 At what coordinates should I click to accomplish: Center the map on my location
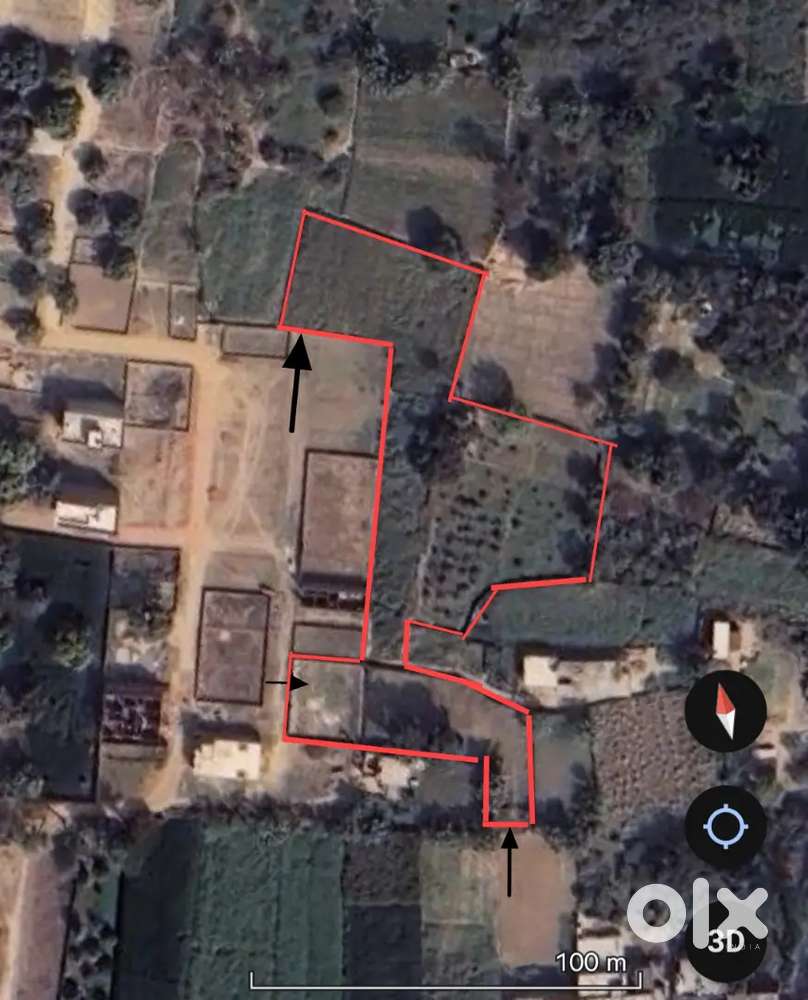pyautogui.click(x=725, y=827)
